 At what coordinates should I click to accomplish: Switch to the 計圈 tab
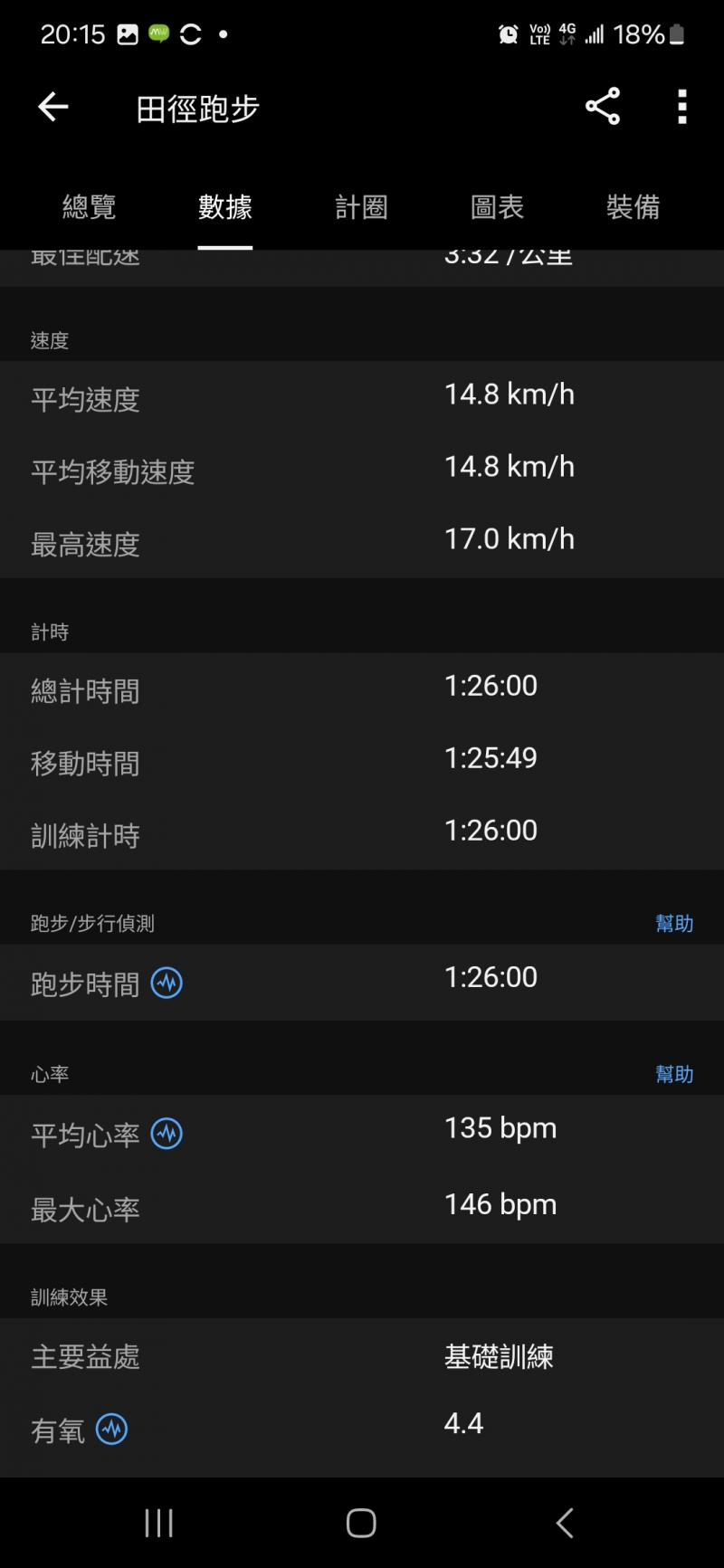coord(361,207)
